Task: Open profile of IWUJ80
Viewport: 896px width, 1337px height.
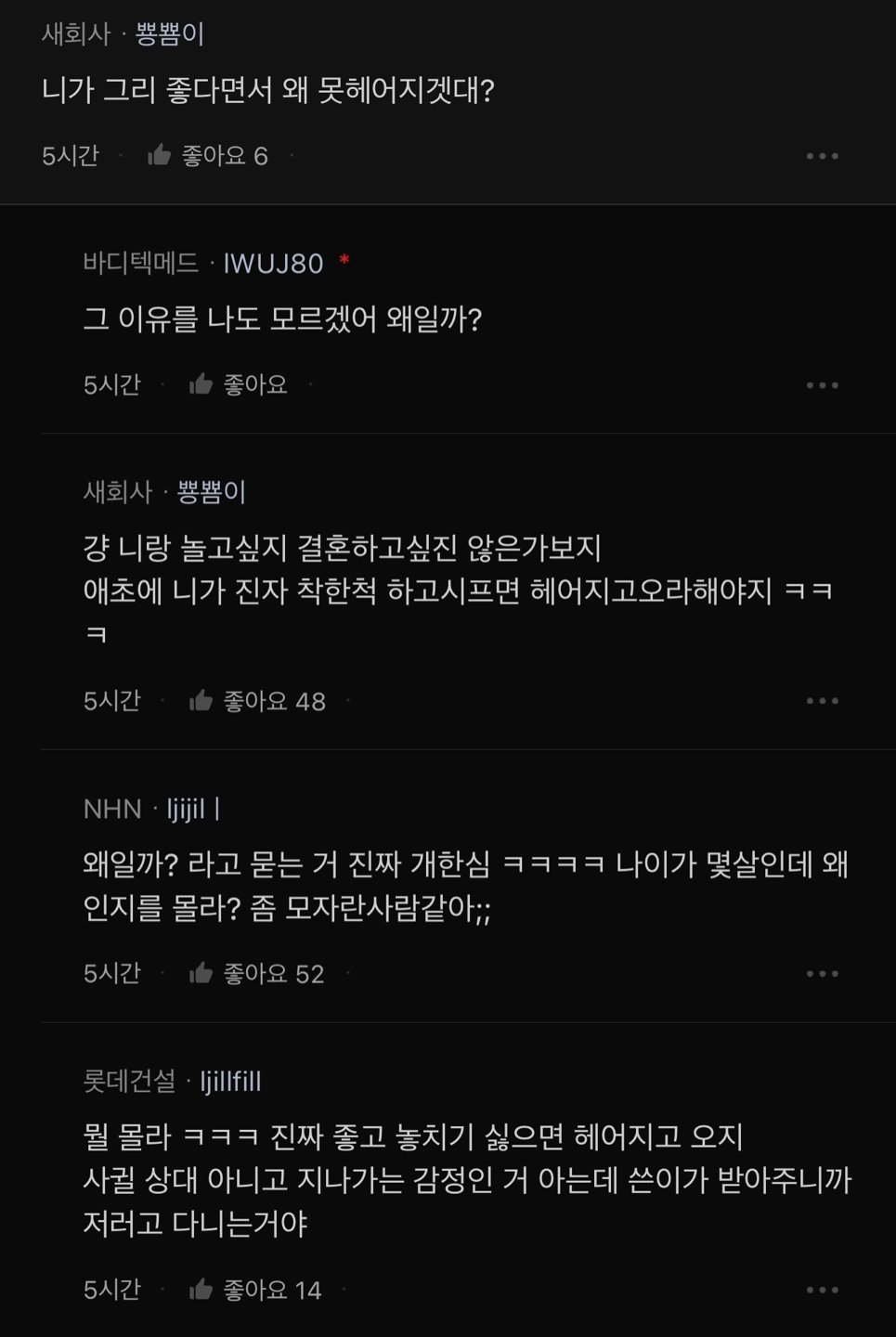Action: click(x=273, y=264)
